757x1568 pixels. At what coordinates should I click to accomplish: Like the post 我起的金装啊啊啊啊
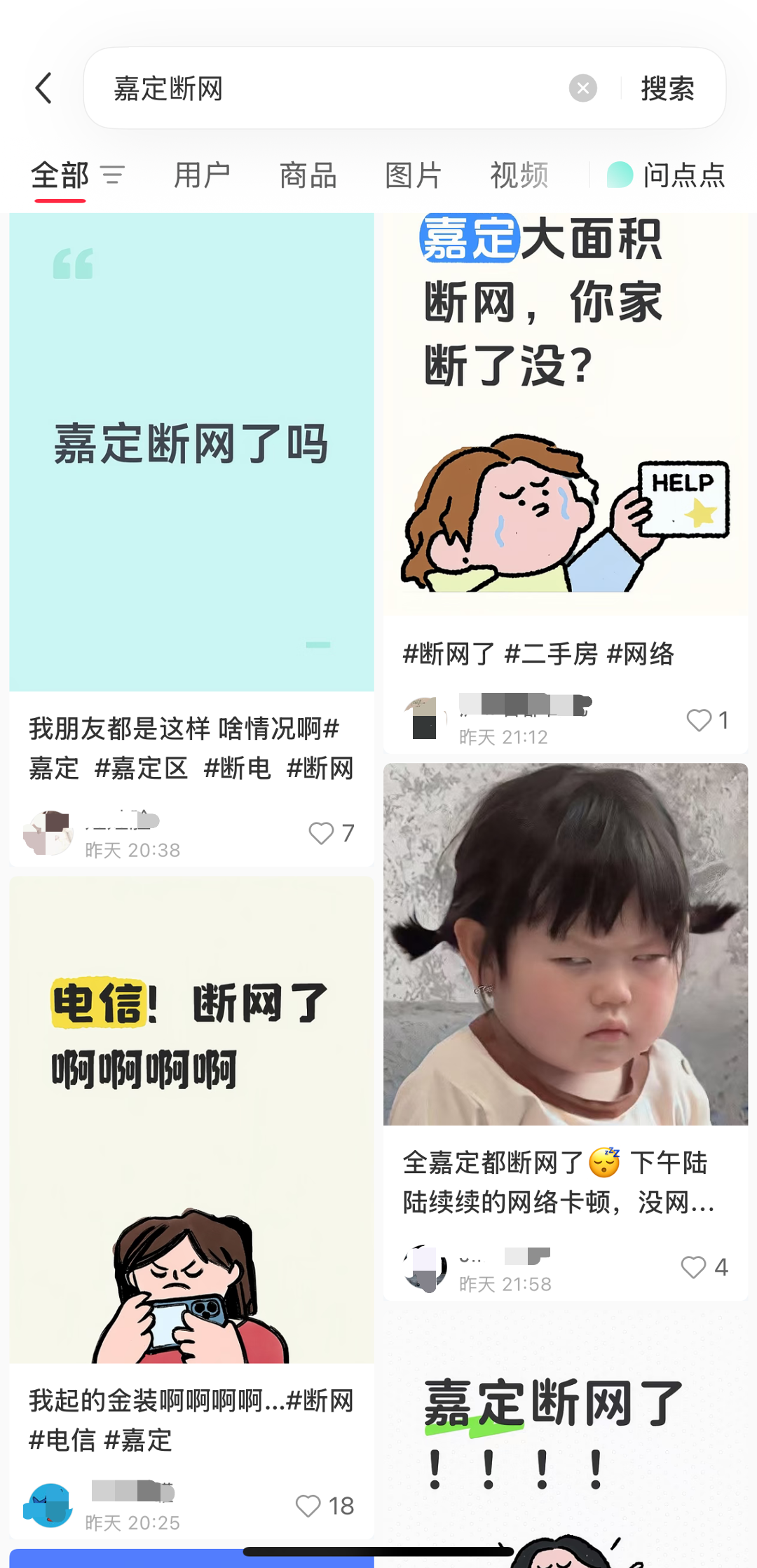point(325,1506)
